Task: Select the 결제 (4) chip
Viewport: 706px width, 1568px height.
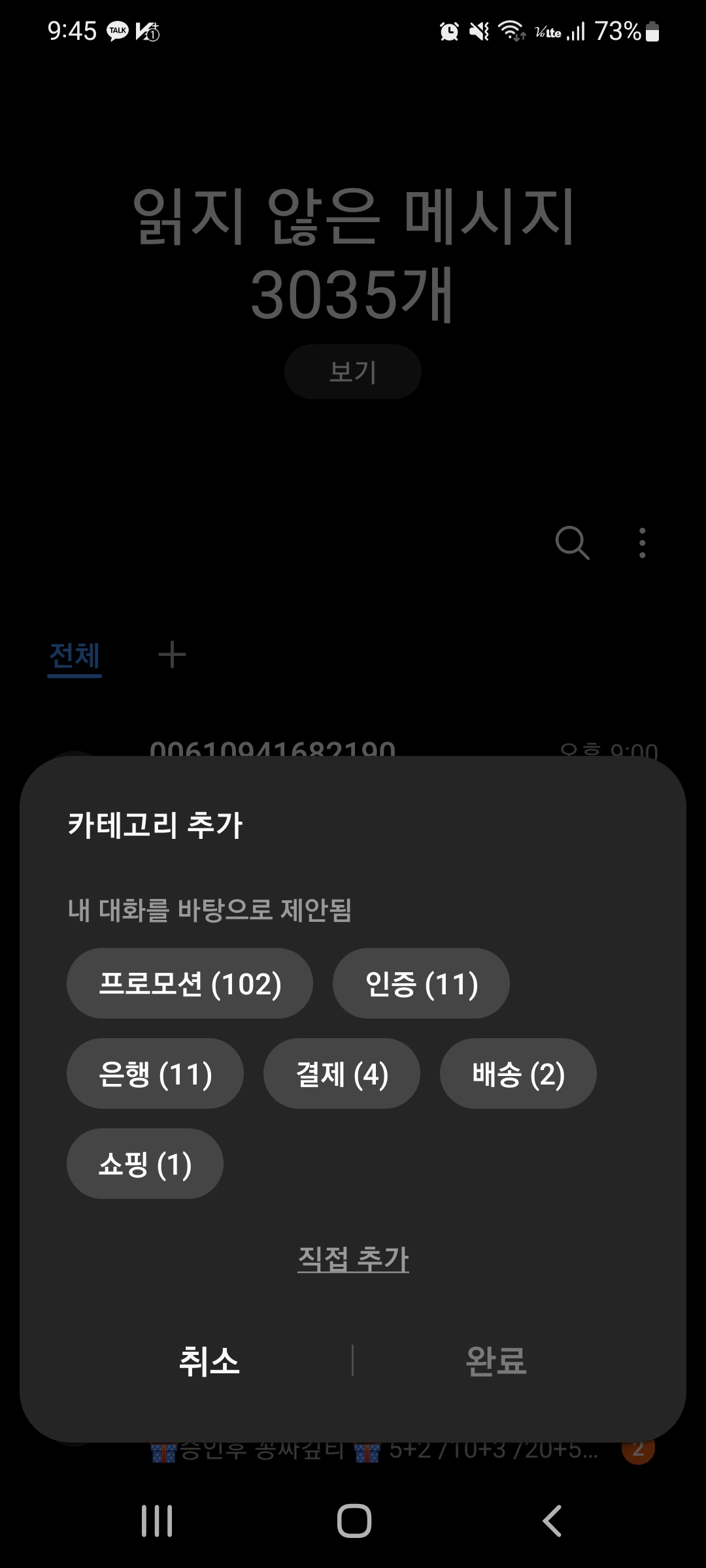Action: click(342, 1073)
